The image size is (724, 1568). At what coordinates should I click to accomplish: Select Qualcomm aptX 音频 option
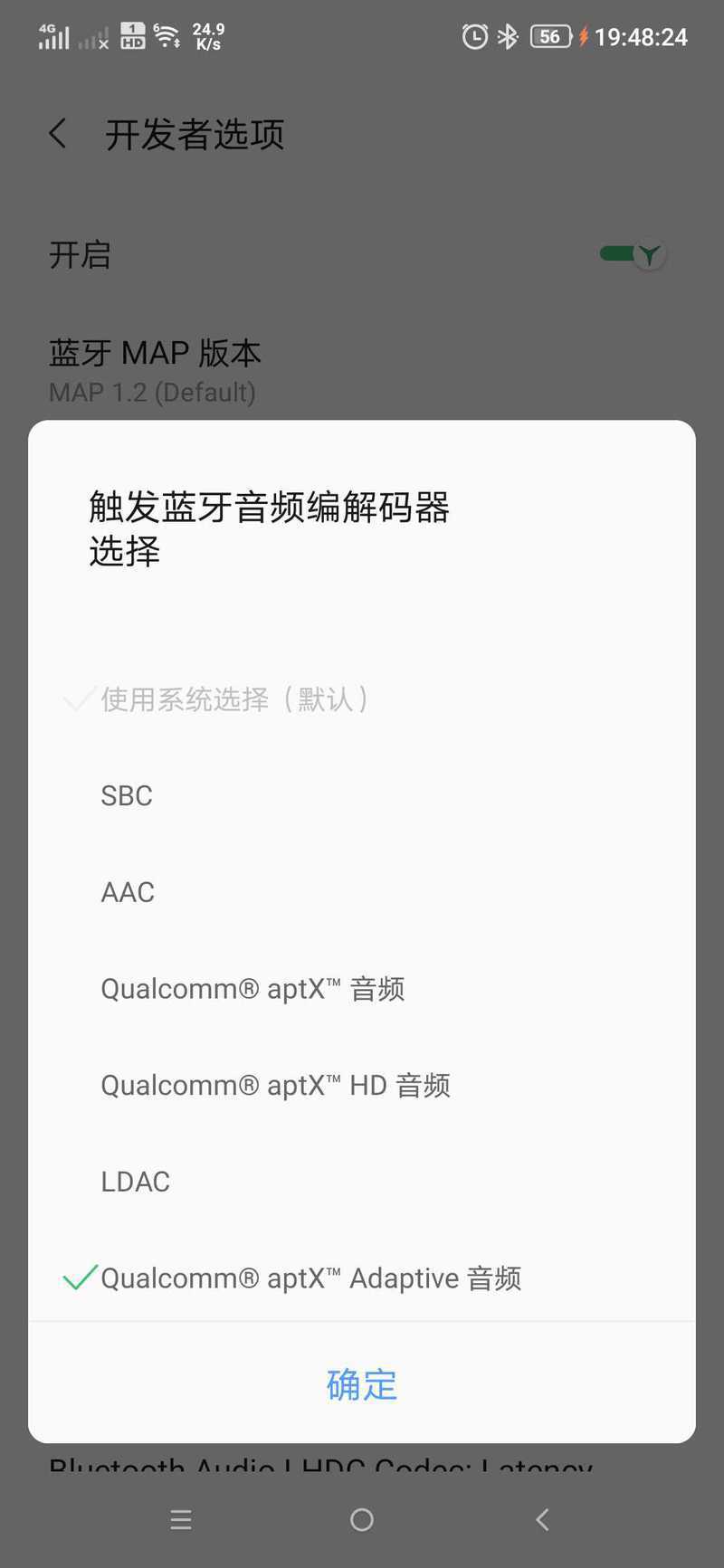[362, 988]
